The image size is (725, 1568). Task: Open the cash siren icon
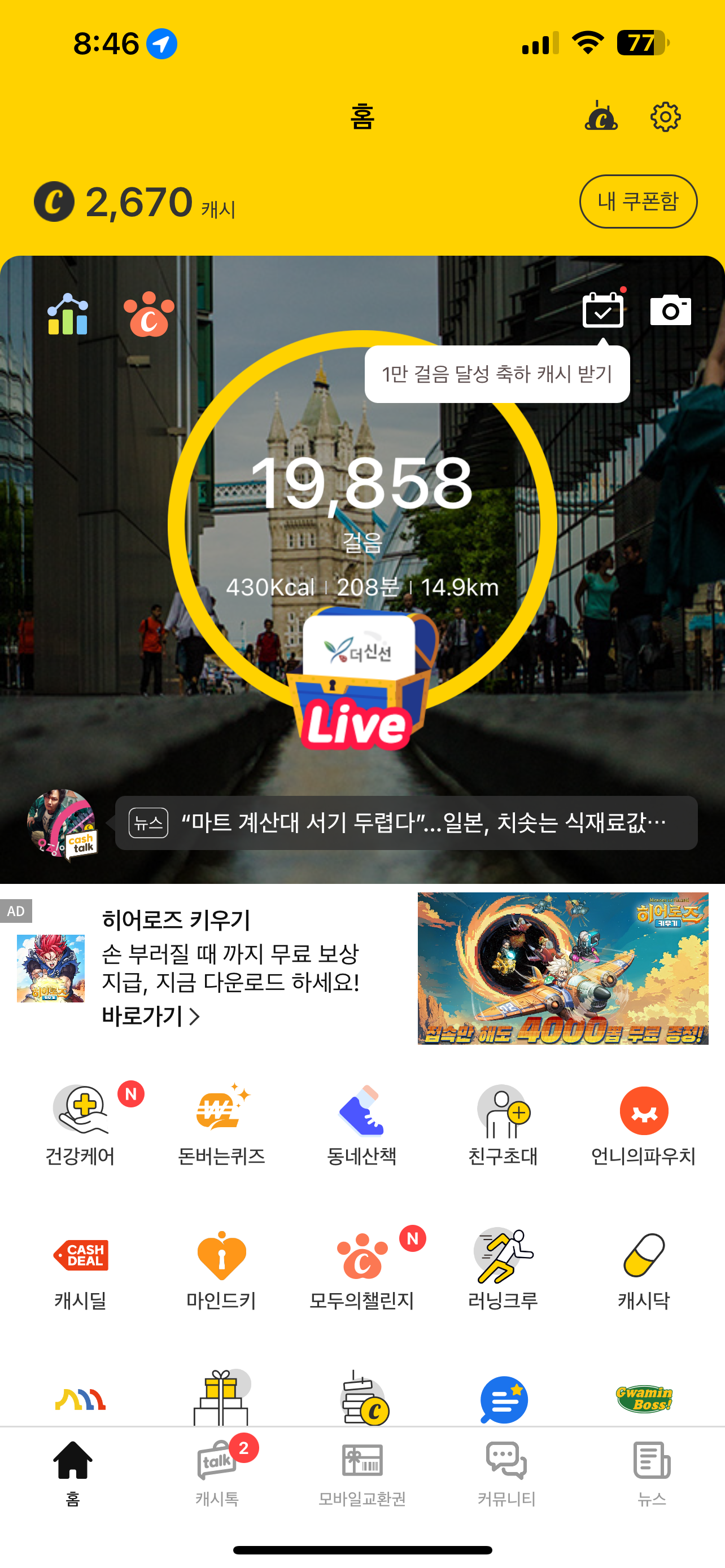click(x=601, y=117)
